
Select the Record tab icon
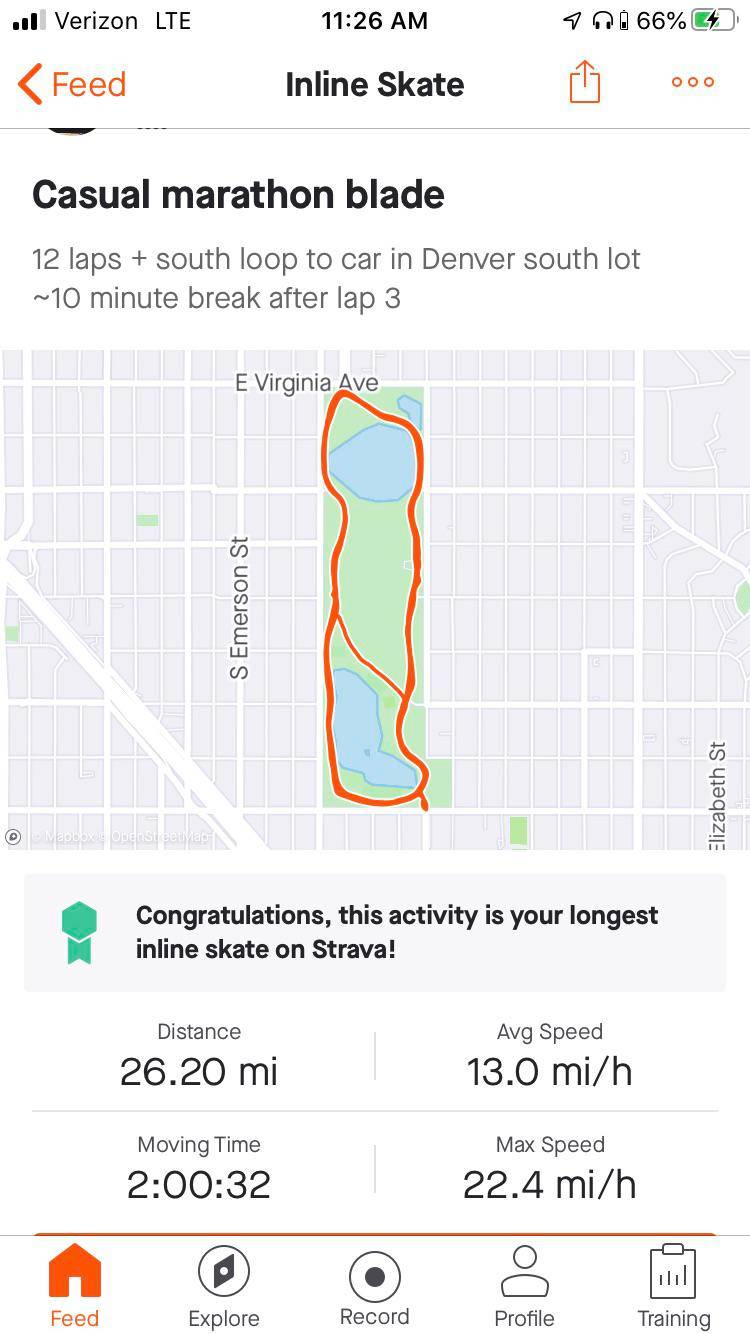point(374,1271)
